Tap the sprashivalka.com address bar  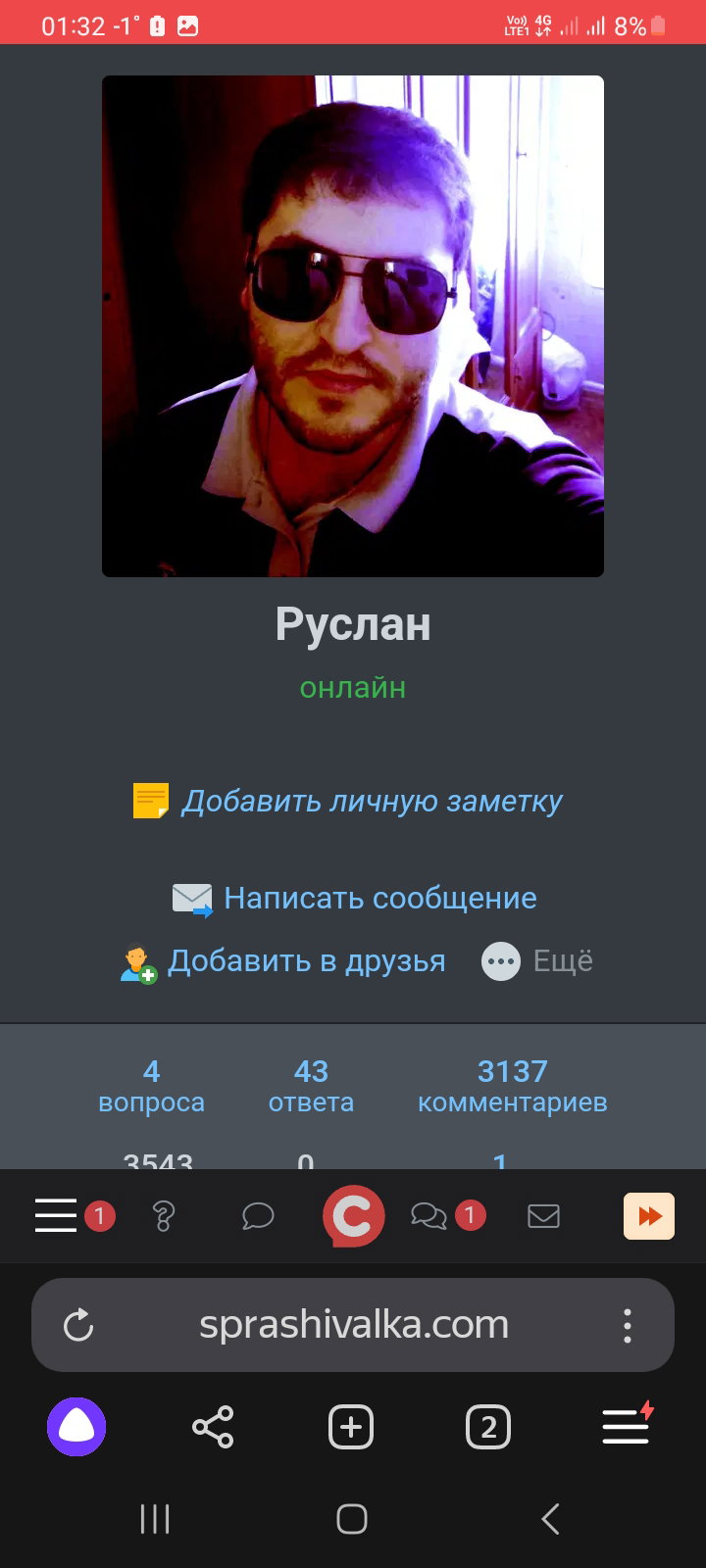tap(353, 1325)
